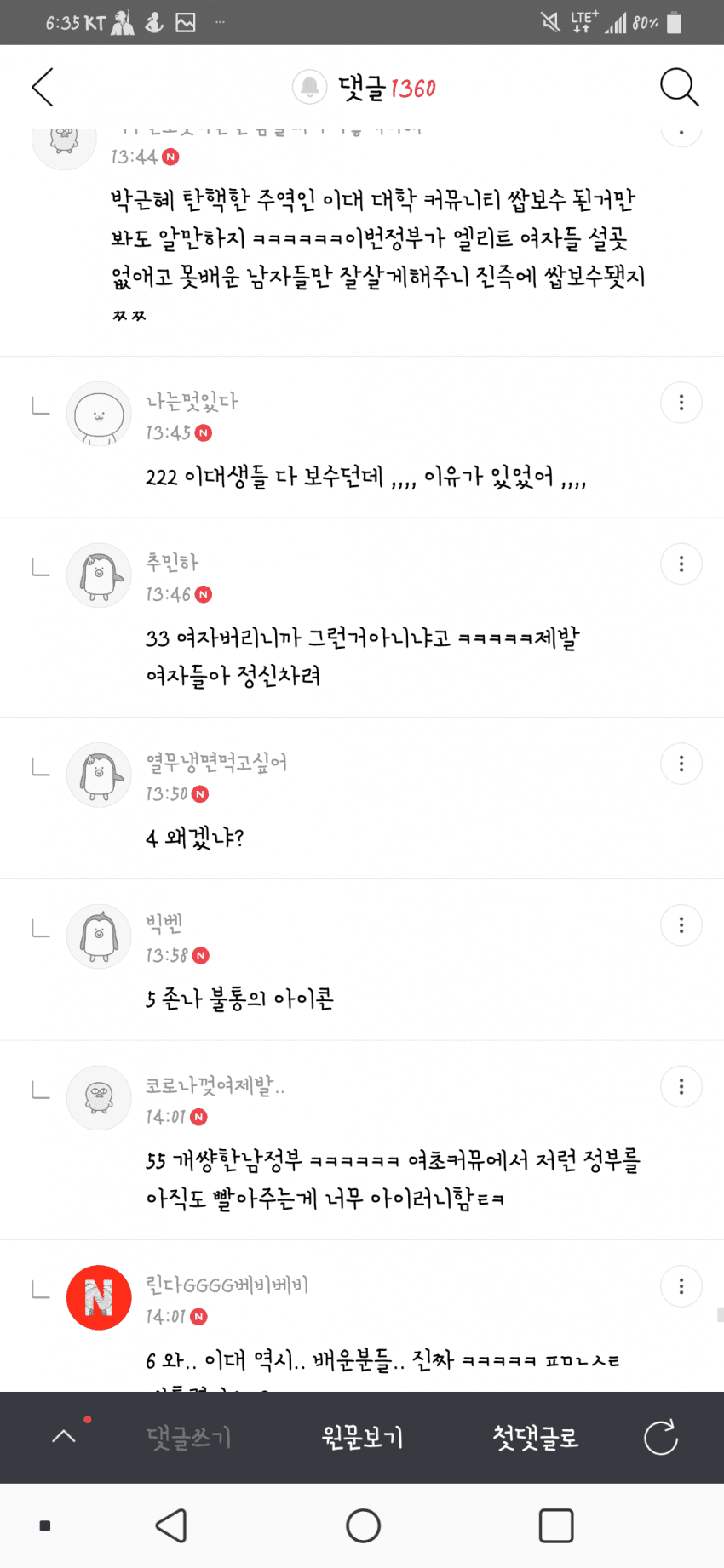Open 린다GGGG베비베비's profile picture
Screen dimensions: 724x1568
pyautogui.click(x=99, y=1297)
